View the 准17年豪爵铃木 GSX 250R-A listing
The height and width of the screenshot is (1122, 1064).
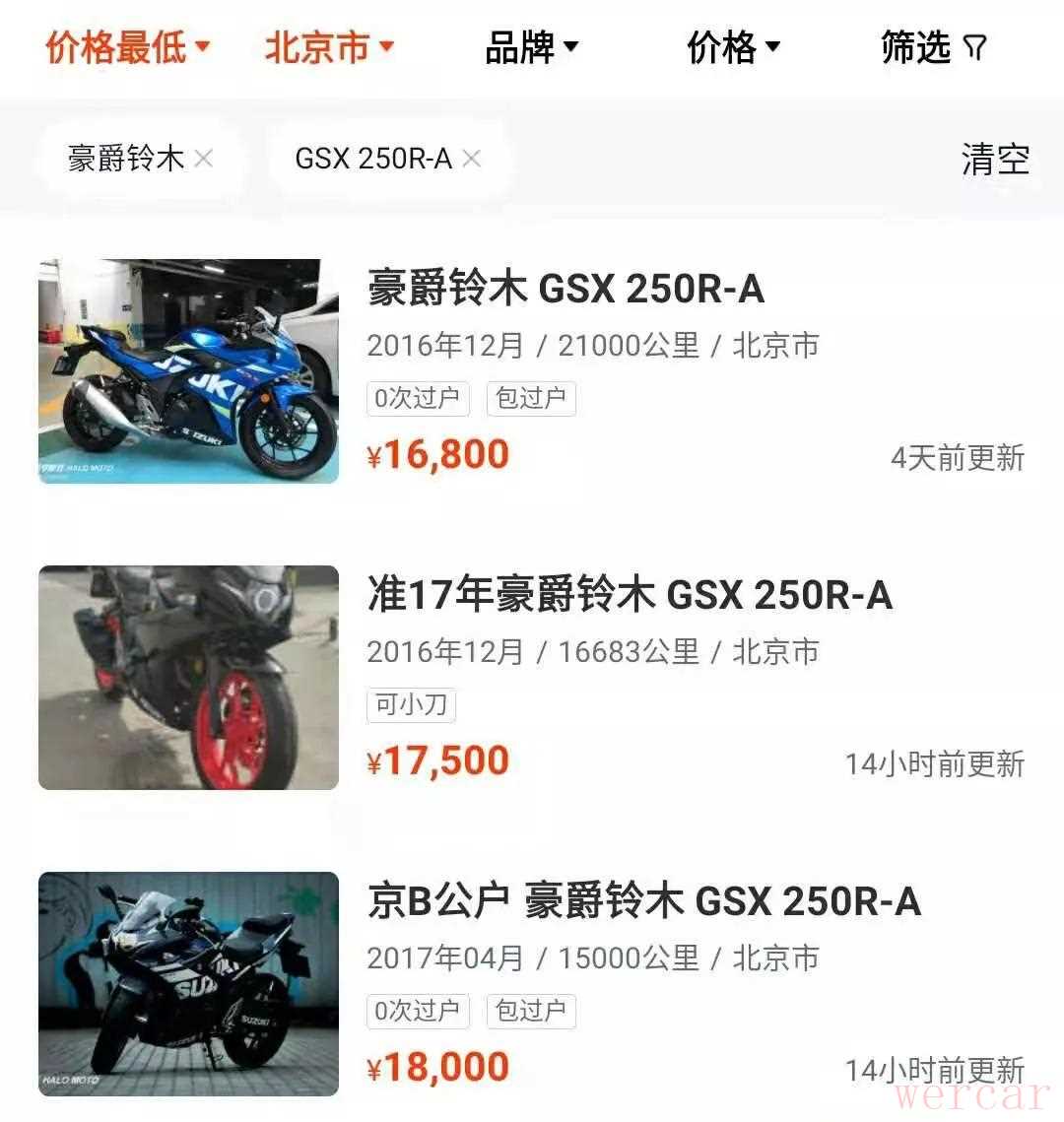630,595
